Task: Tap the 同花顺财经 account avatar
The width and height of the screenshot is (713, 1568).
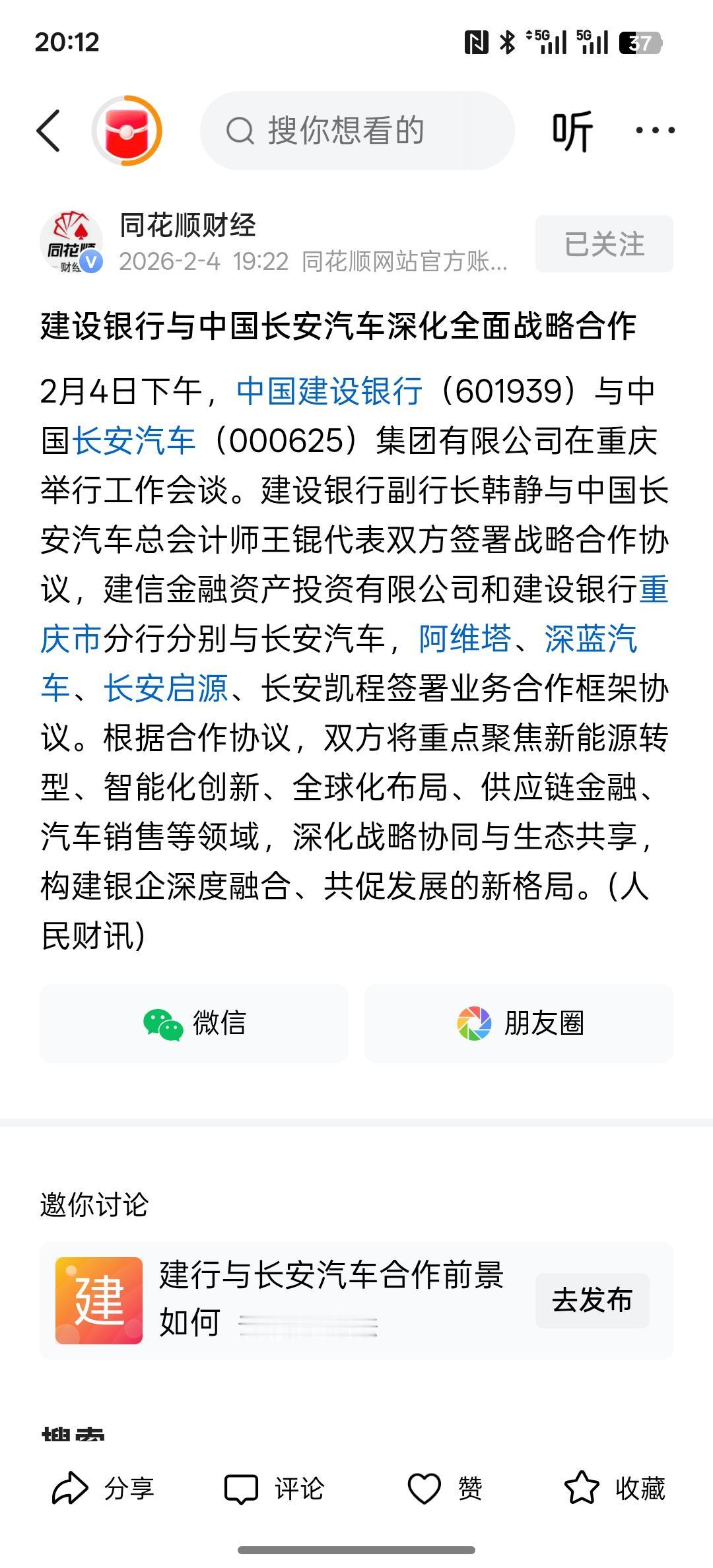Action: 73,241
